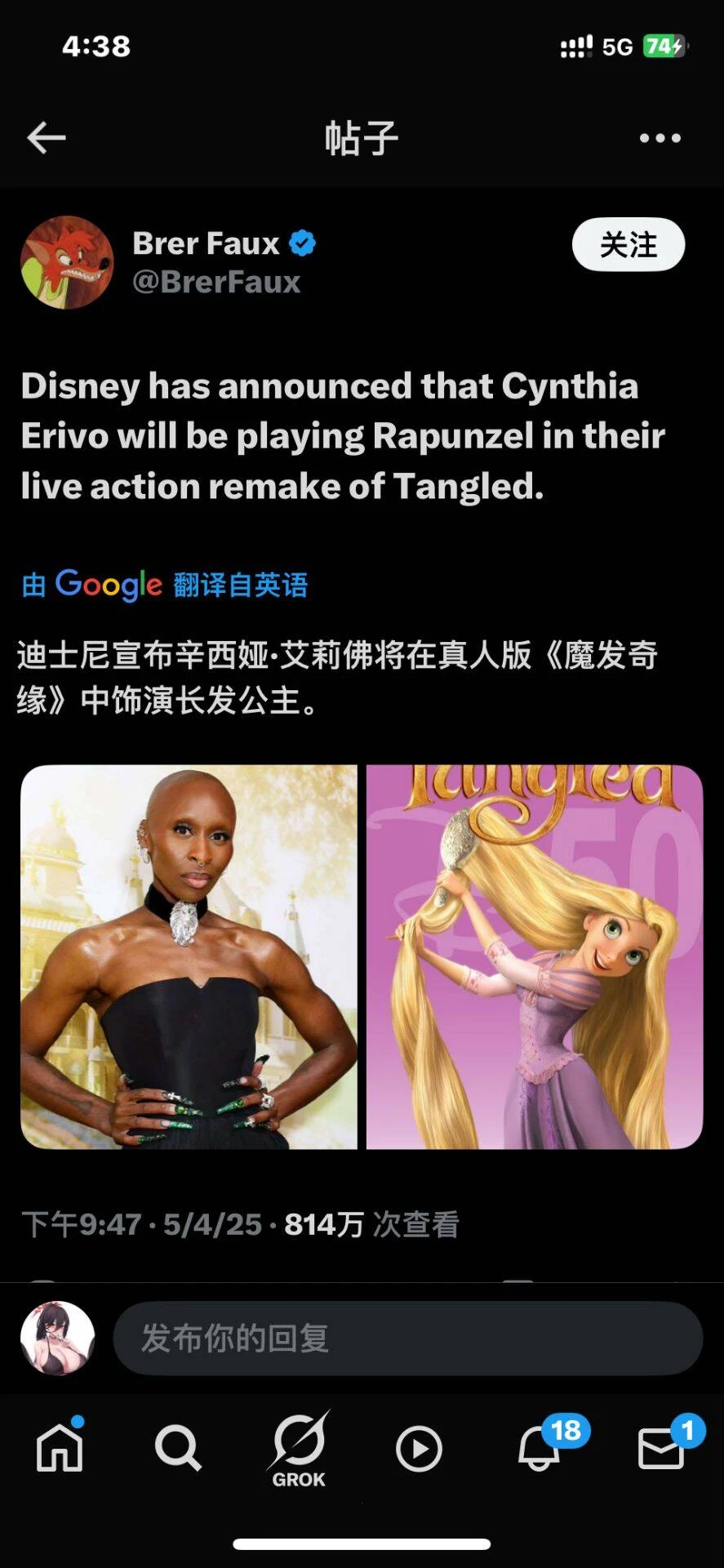Open the messages envelope tab
This screenshot has width=724, height=1568.
tap(660, 1448)
